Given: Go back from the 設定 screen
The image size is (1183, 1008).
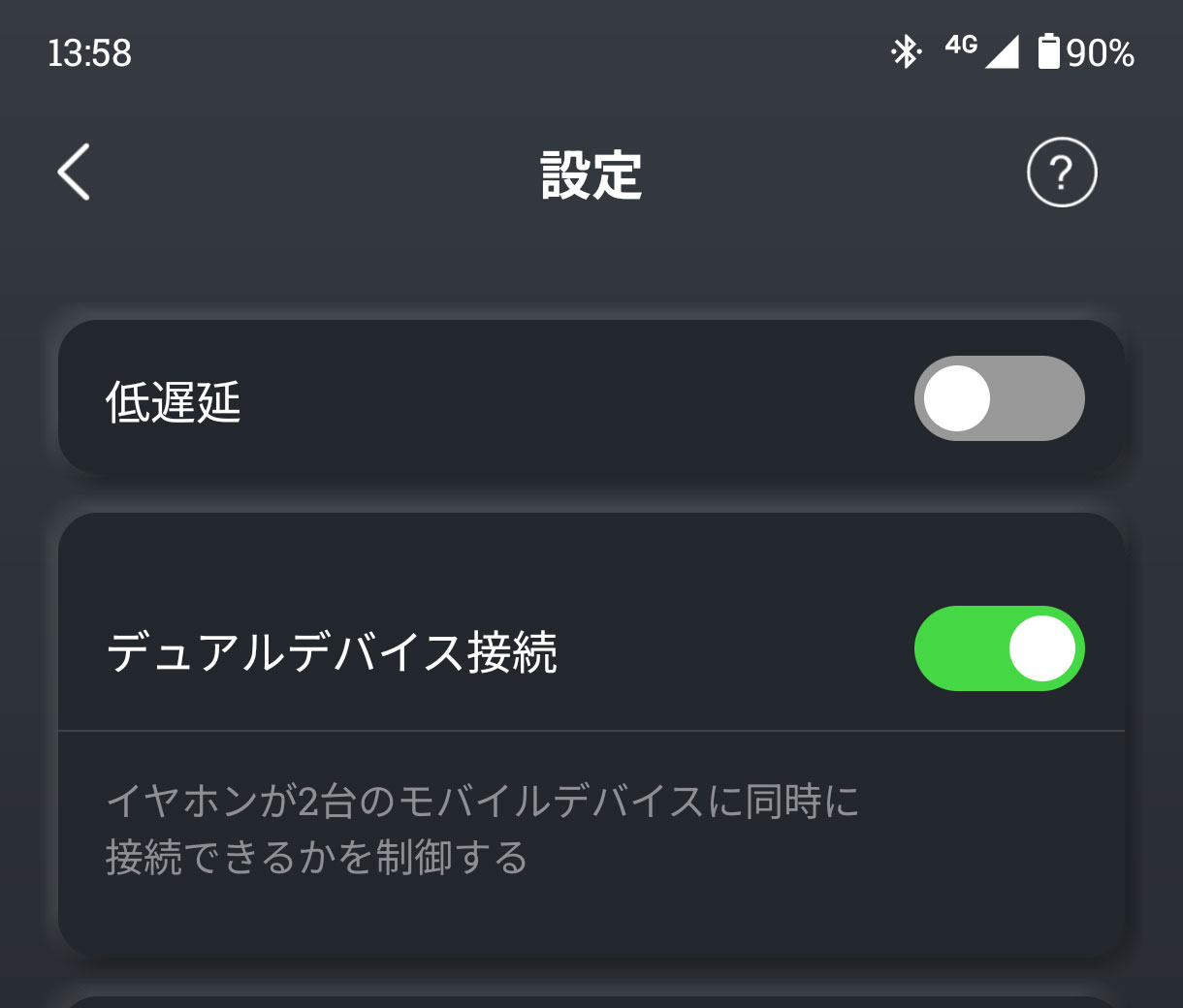Looking at the screenshot, I should click(74, 173).
